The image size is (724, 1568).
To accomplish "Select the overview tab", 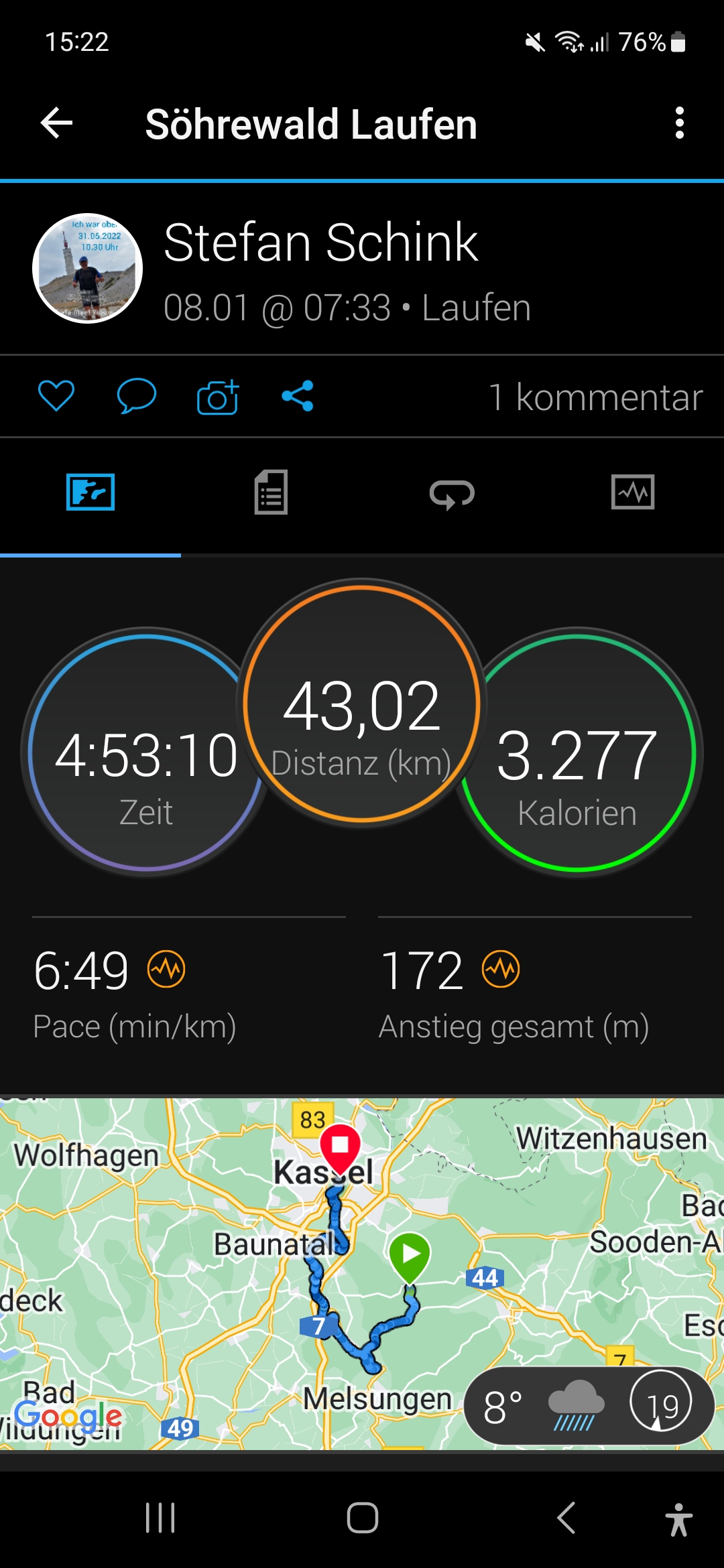I will point(90,493).
